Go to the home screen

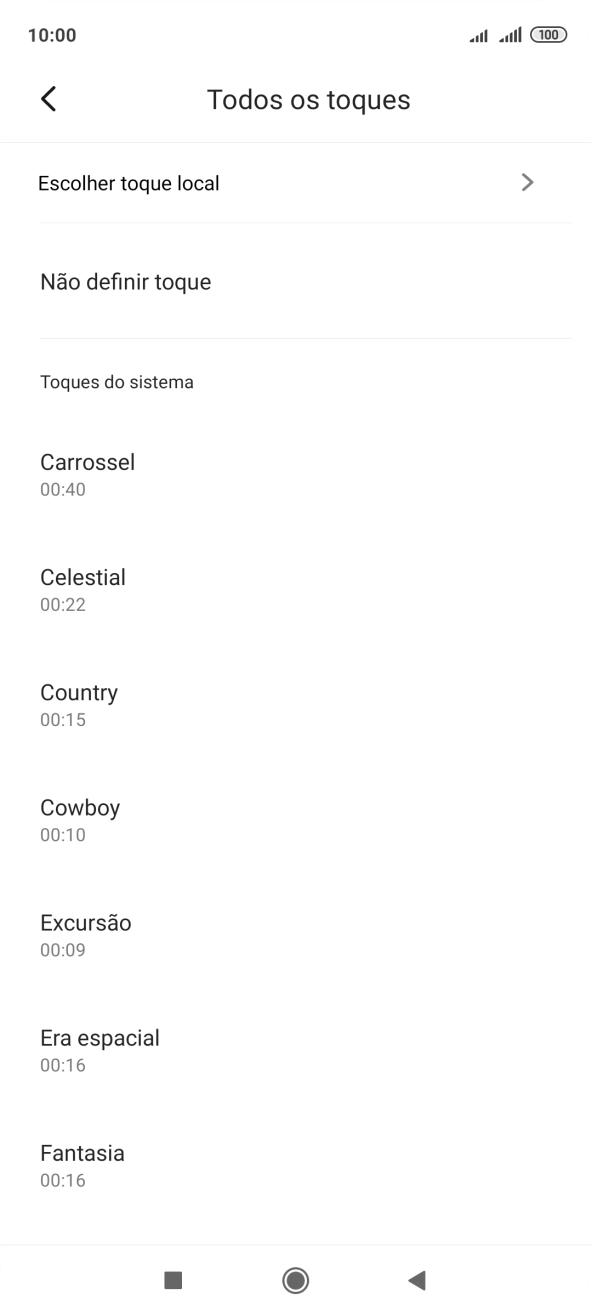[x=295, y=1280]
